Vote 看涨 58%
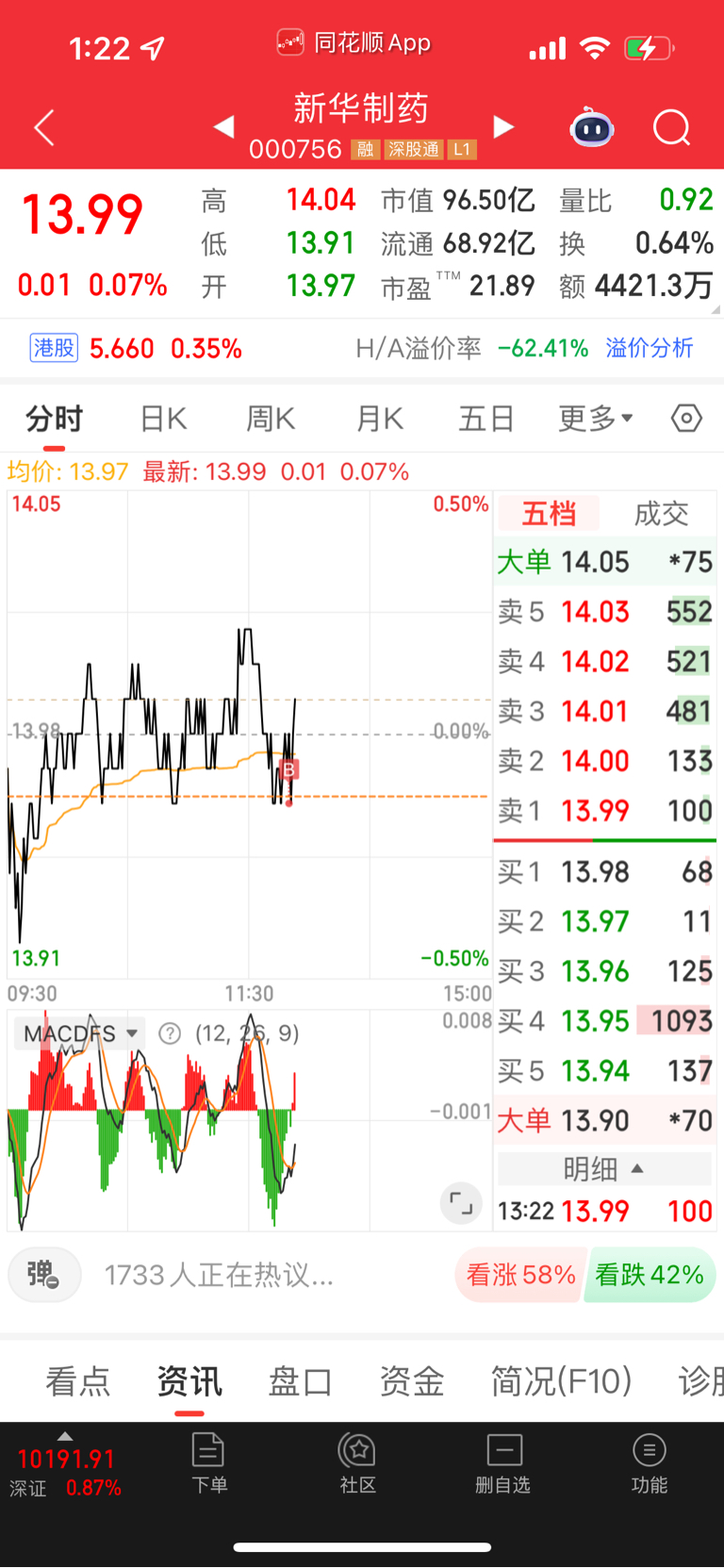The height and width of the screenshot is (1568, 724). [x=520, y=1275]
